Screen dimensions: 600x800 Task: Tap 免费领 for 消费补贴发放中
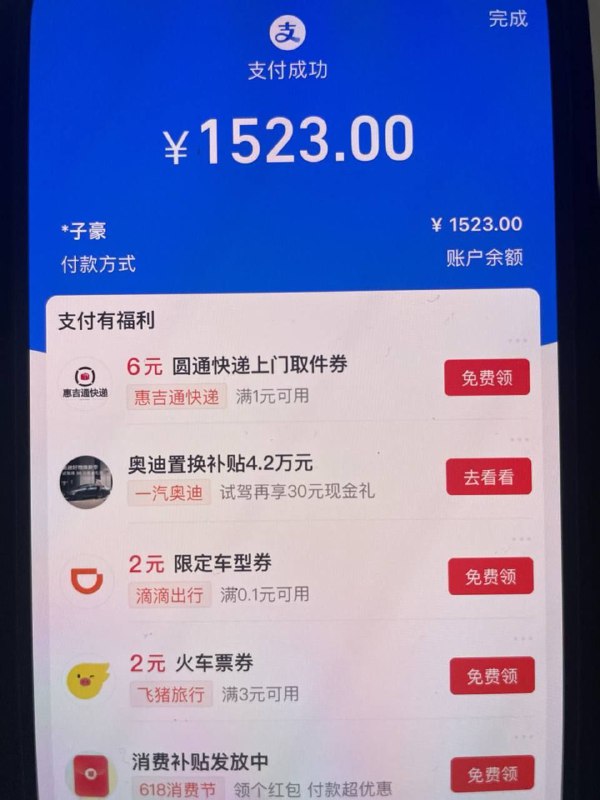pyautogui.click(x=491, y=773)
